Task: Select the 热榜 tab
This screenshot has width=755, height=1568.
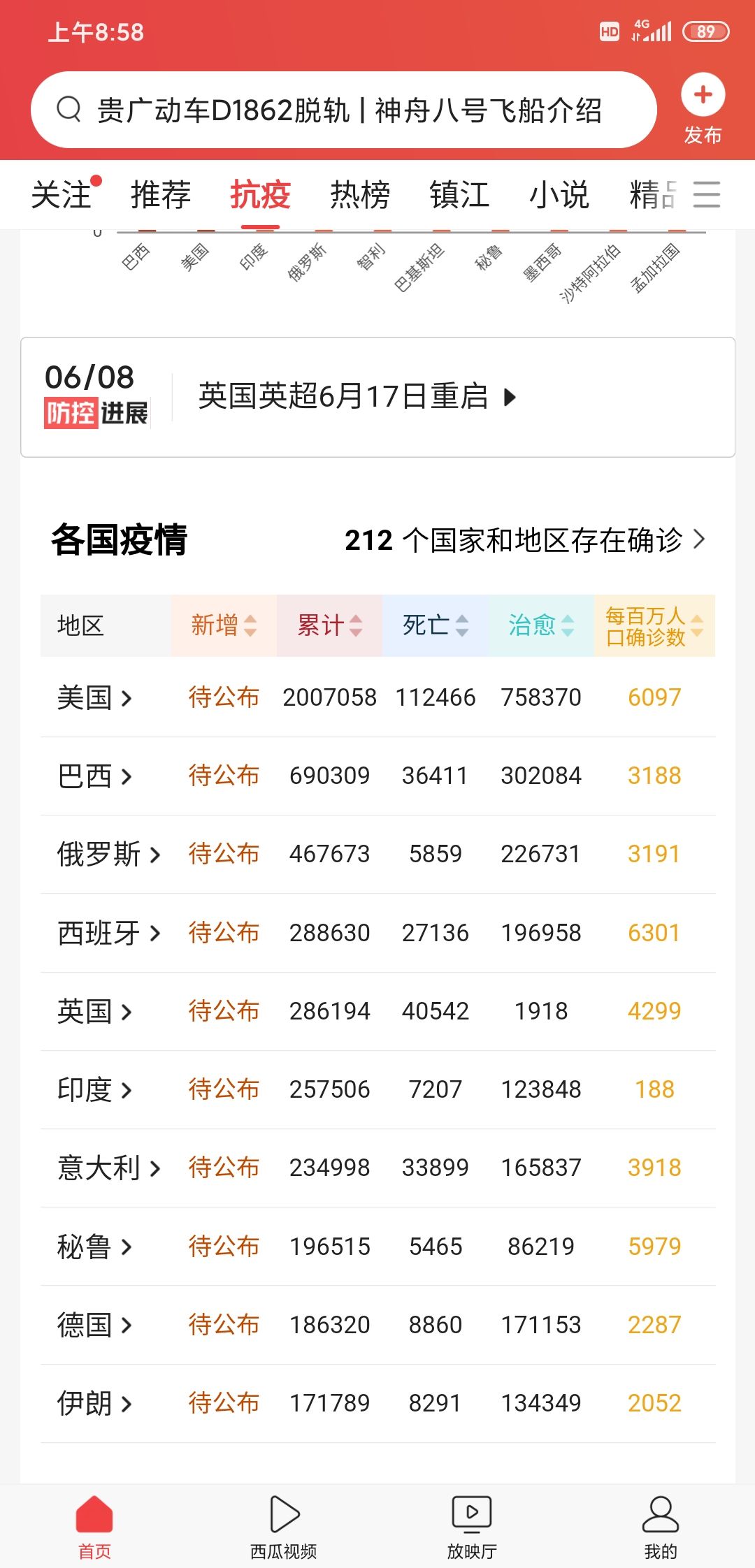Action: pos(360,194)
